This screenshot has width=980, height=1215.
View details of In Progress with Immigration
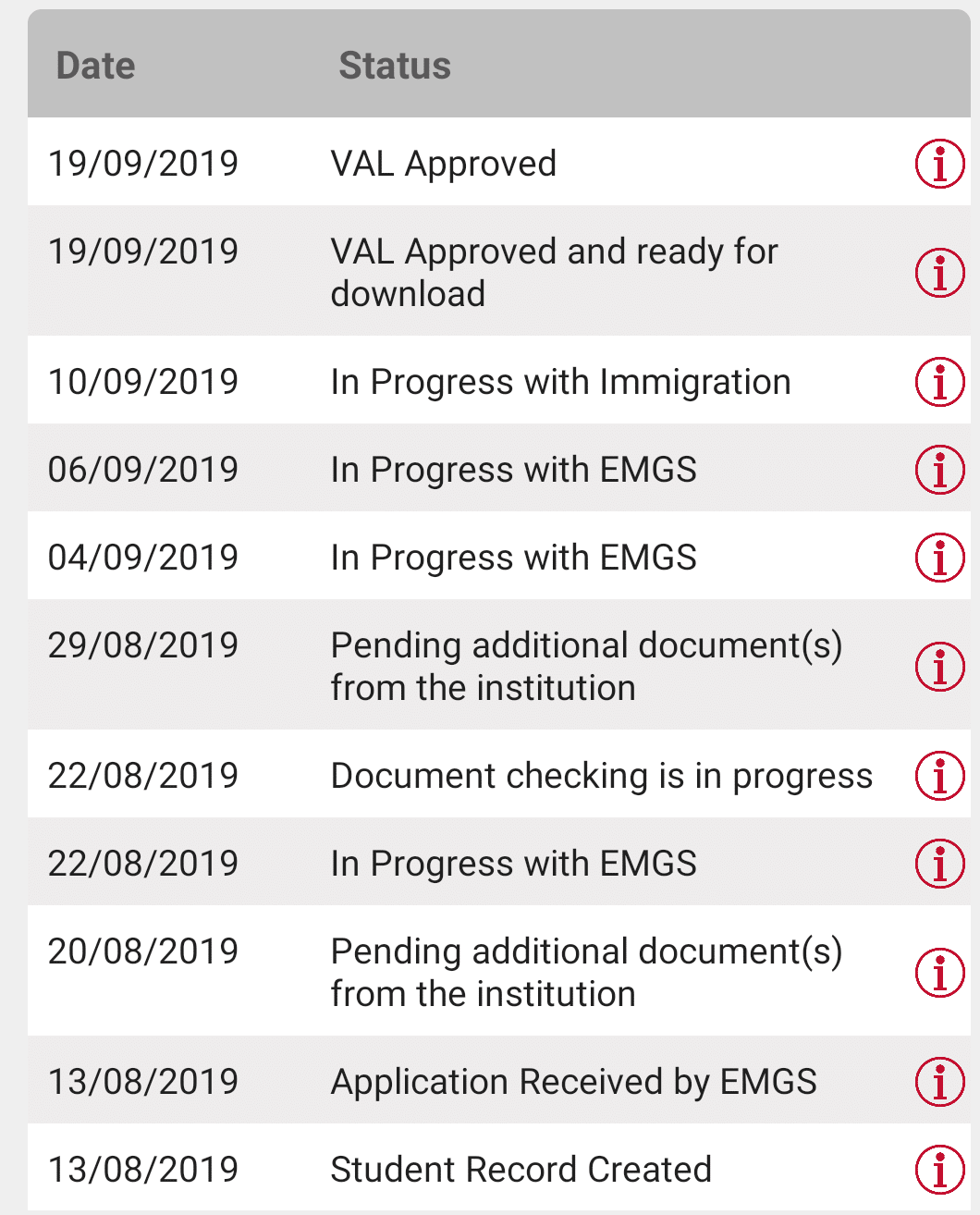[939, 382]
